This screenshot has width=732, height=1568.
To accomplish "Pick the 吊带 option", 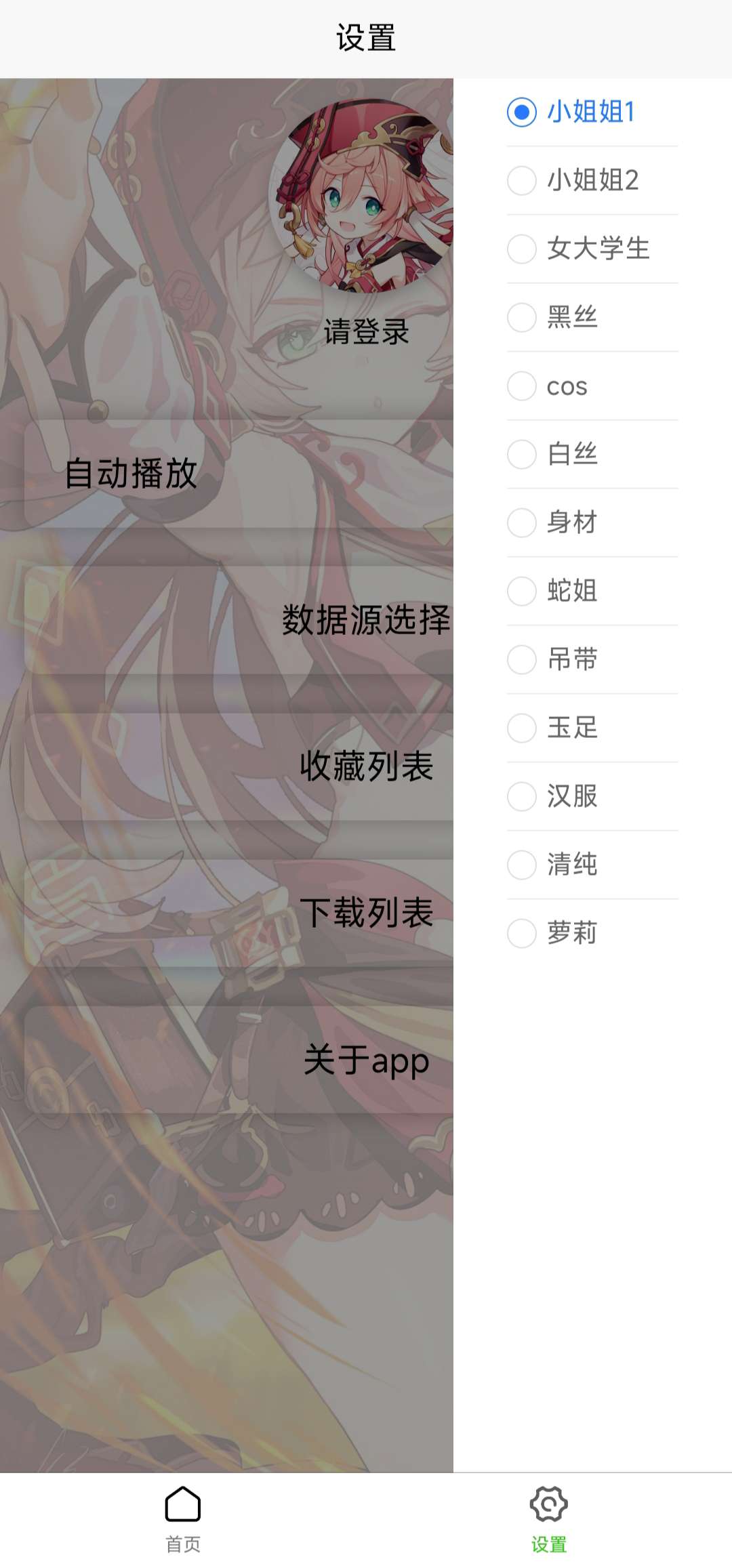I will tap(523, 659).
